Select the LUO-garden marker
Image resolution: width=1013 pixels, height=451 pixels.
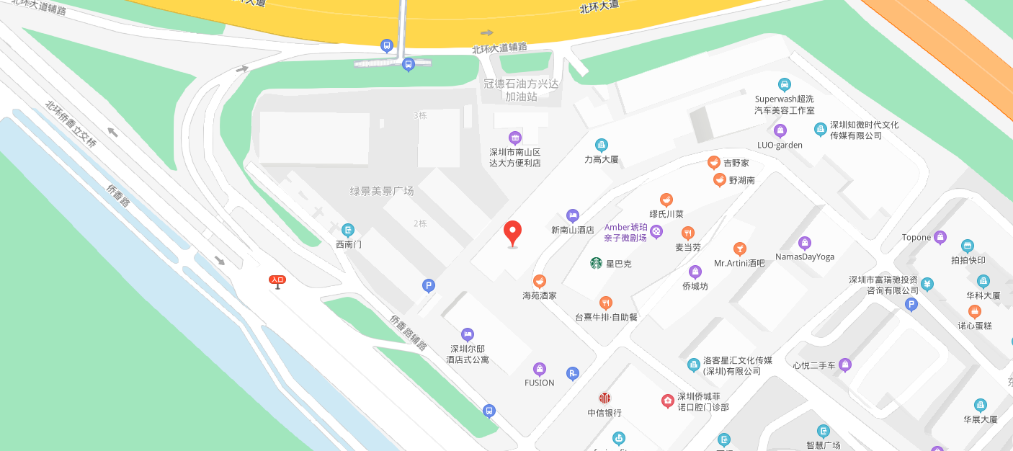(780, 131)
